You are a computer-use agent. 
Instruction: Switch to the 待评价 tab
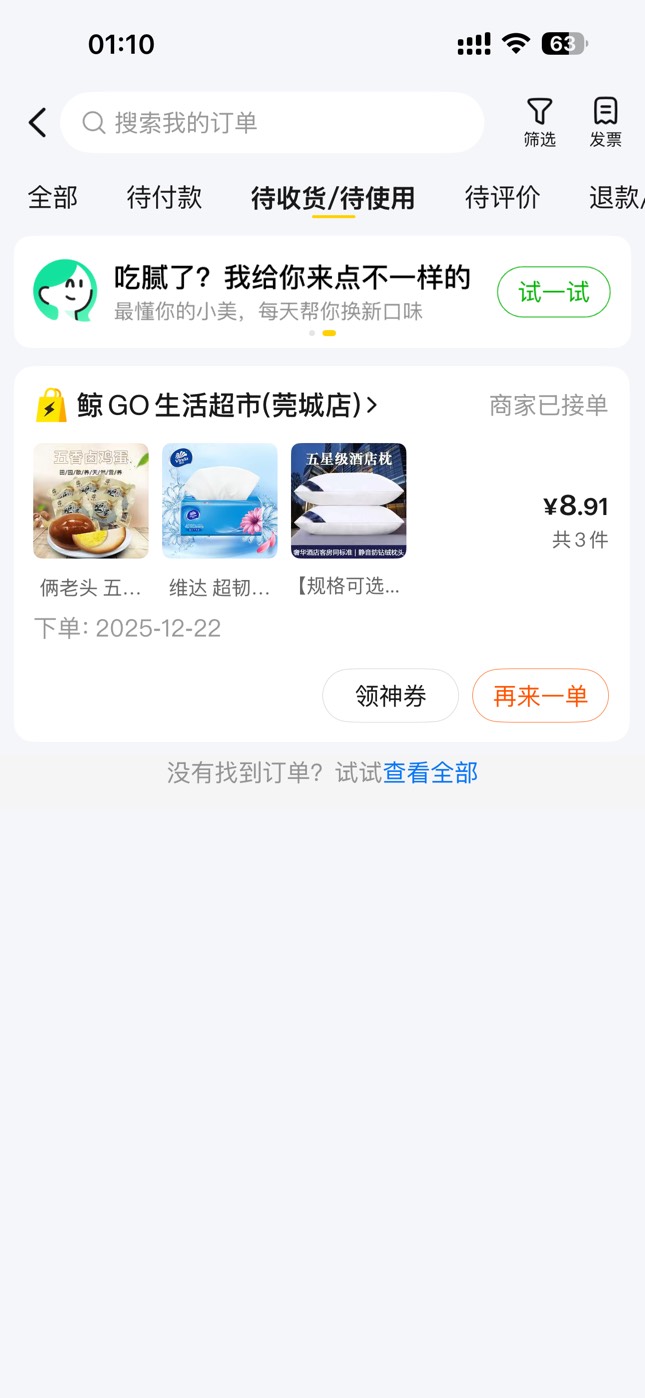[502, 198]
